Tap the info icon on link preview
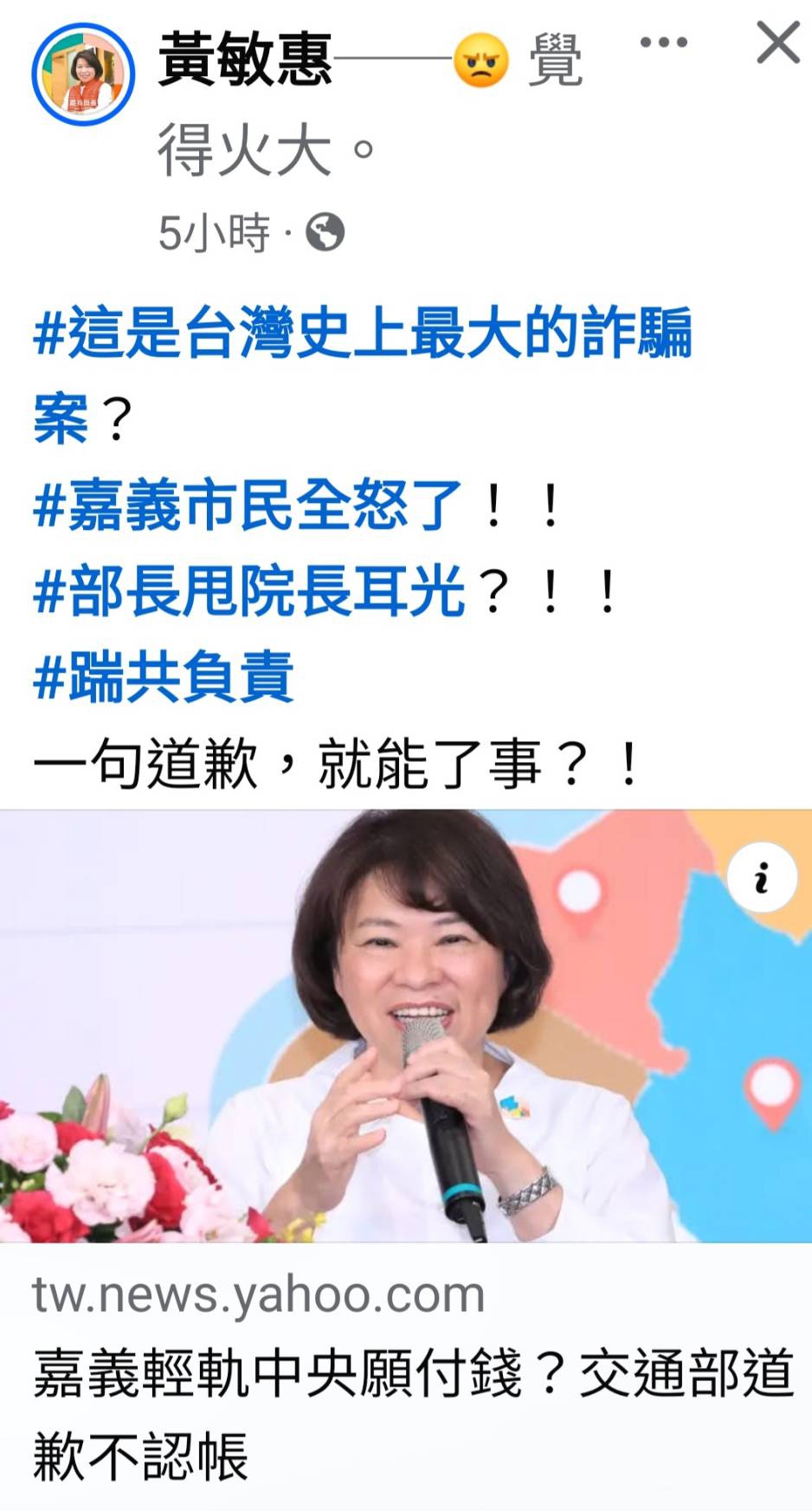The width and height of the screenshot is (812, 1511). (x=761, y=877)
